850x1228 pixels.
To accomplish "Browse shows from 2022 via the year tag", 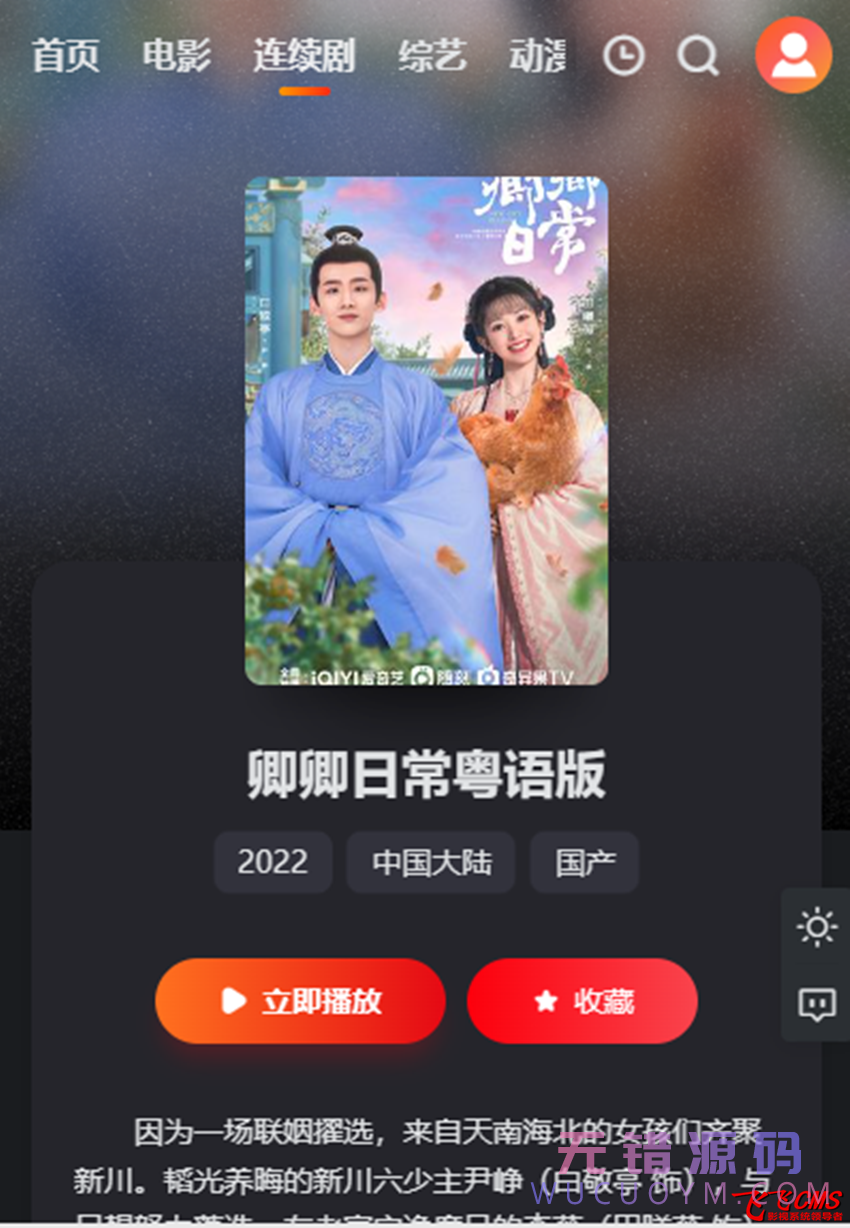I will pyautogui.click(x=272, y=861).
